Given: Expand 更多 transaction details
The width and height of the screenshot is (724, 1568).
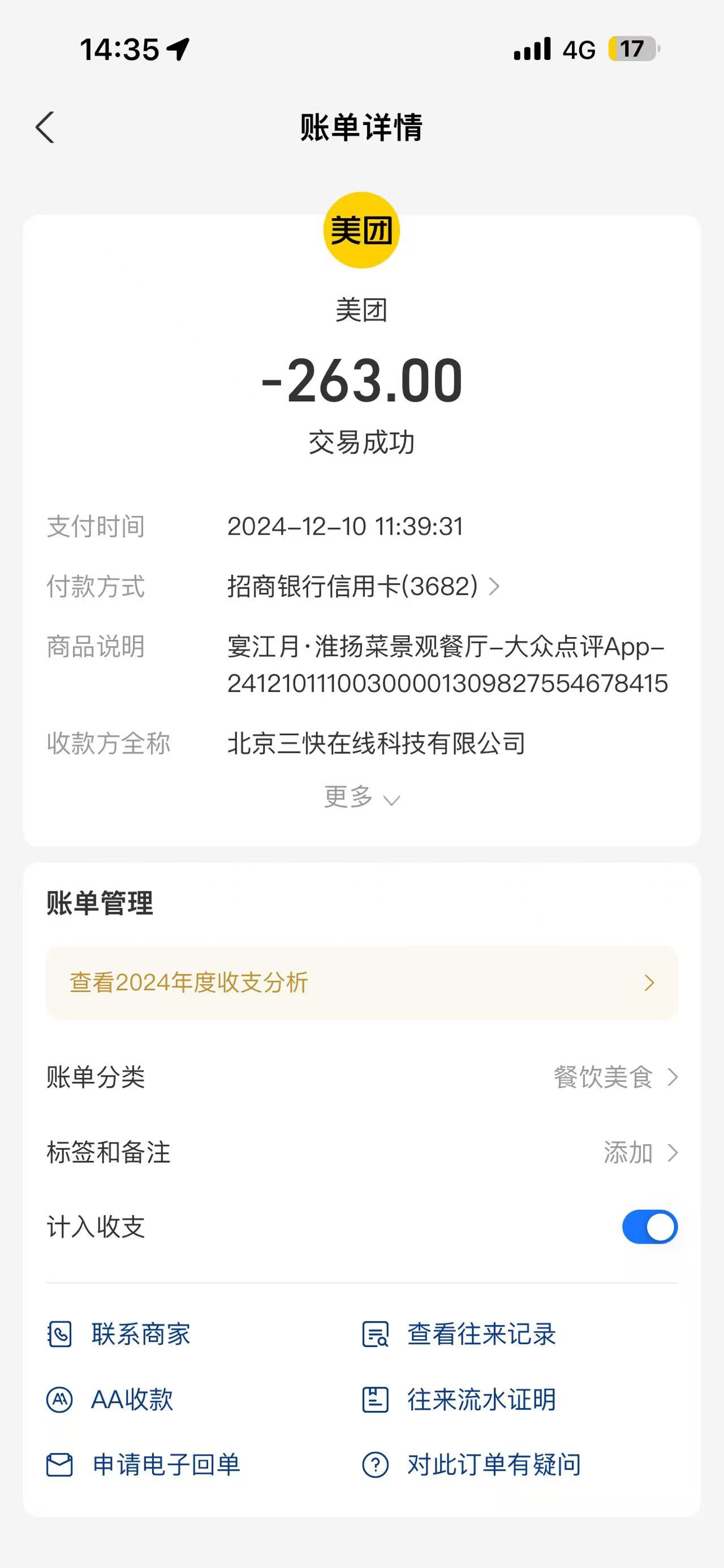Looking at the screenshot, I should [x=361, y=798].
